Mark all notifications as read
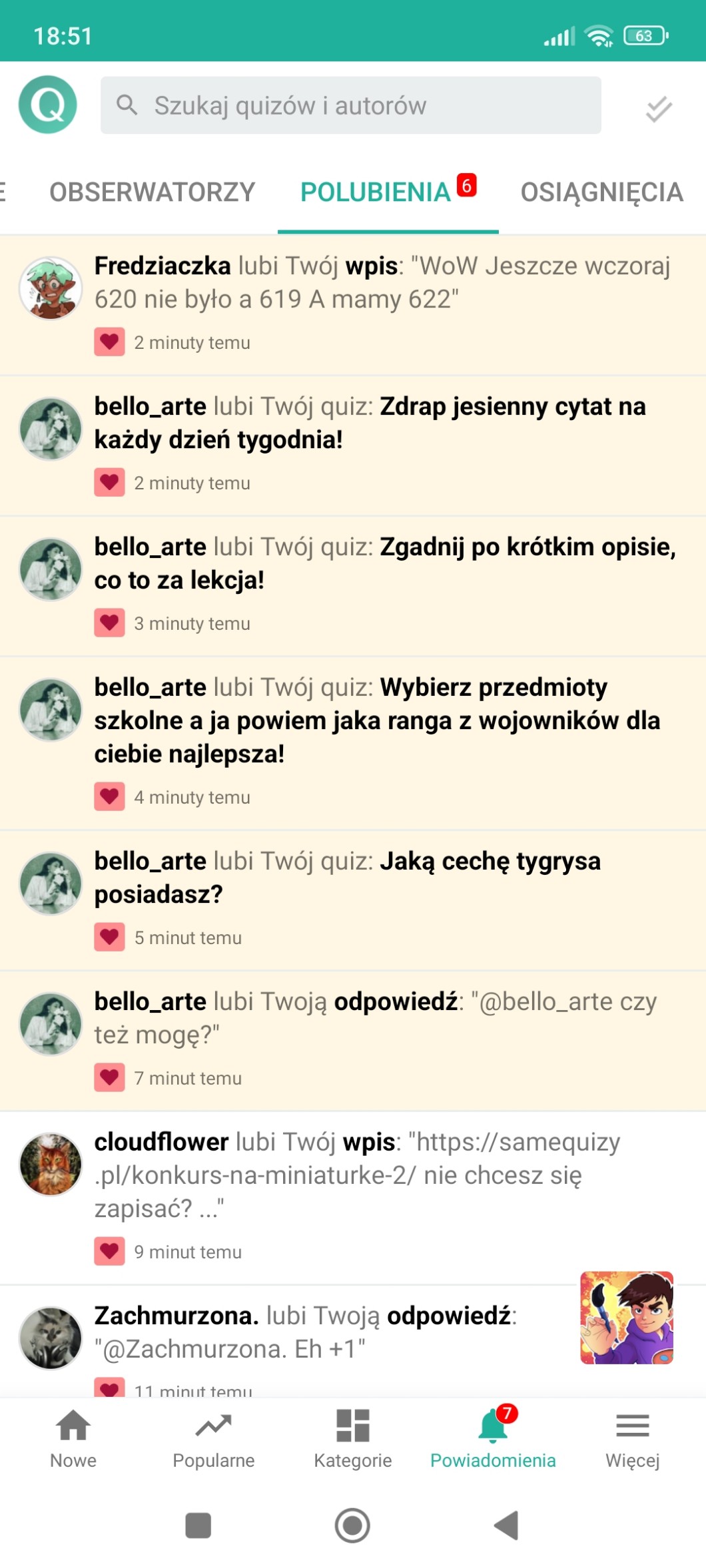The height and width of the screenshot is (1568, 706). pos(658,109)
